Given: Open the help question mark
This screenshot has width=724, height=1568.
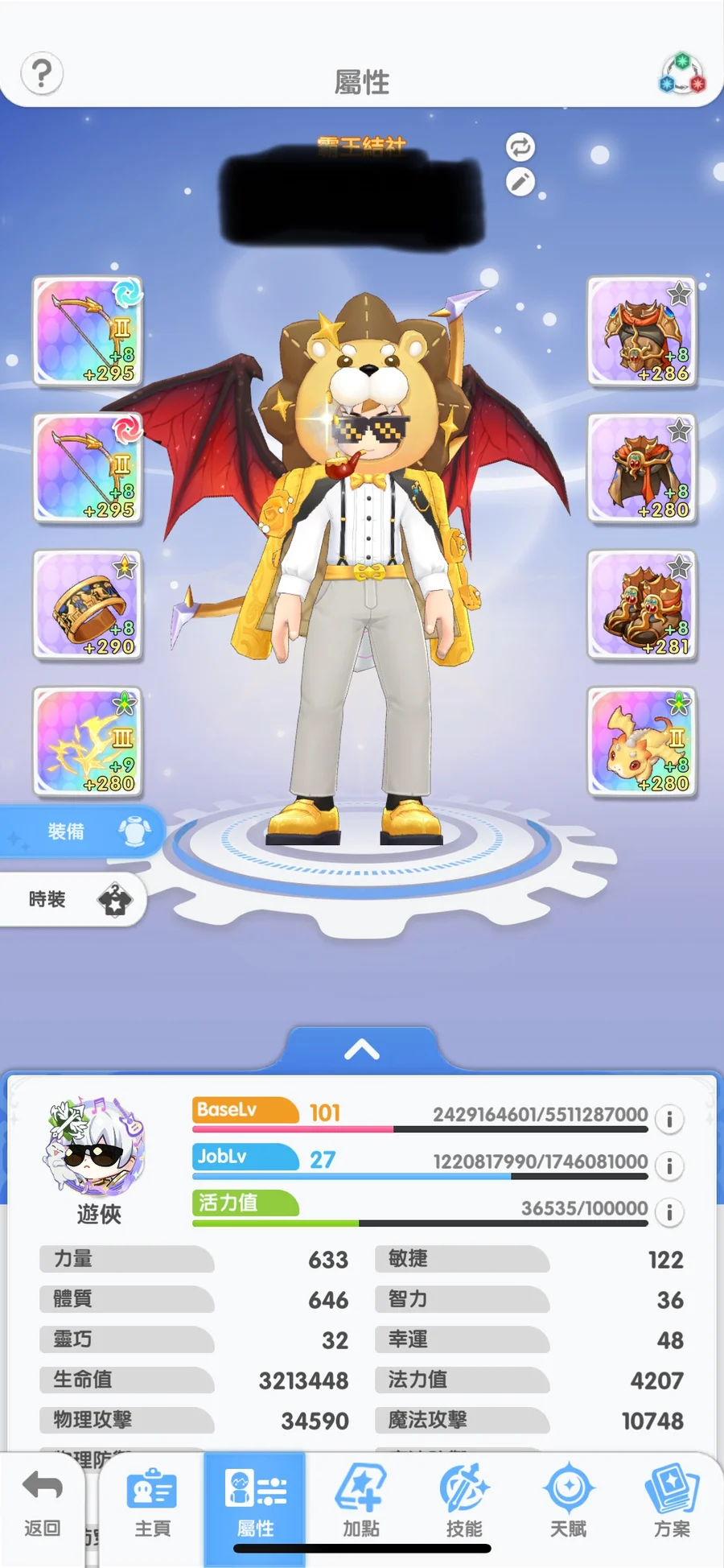Looking at the screenshot, I should (x=42, y=74).
